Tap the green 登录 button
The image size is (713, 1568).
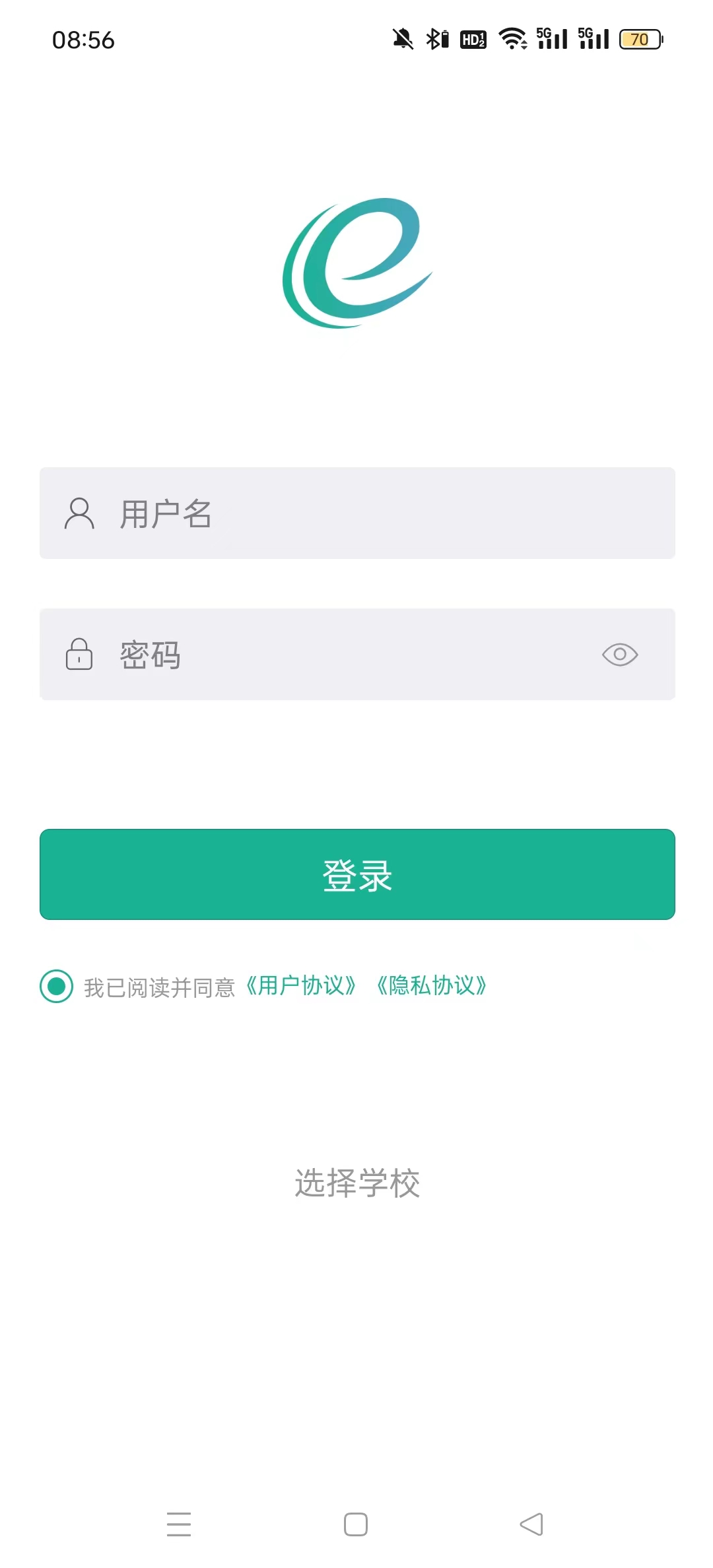coord(357,874)
